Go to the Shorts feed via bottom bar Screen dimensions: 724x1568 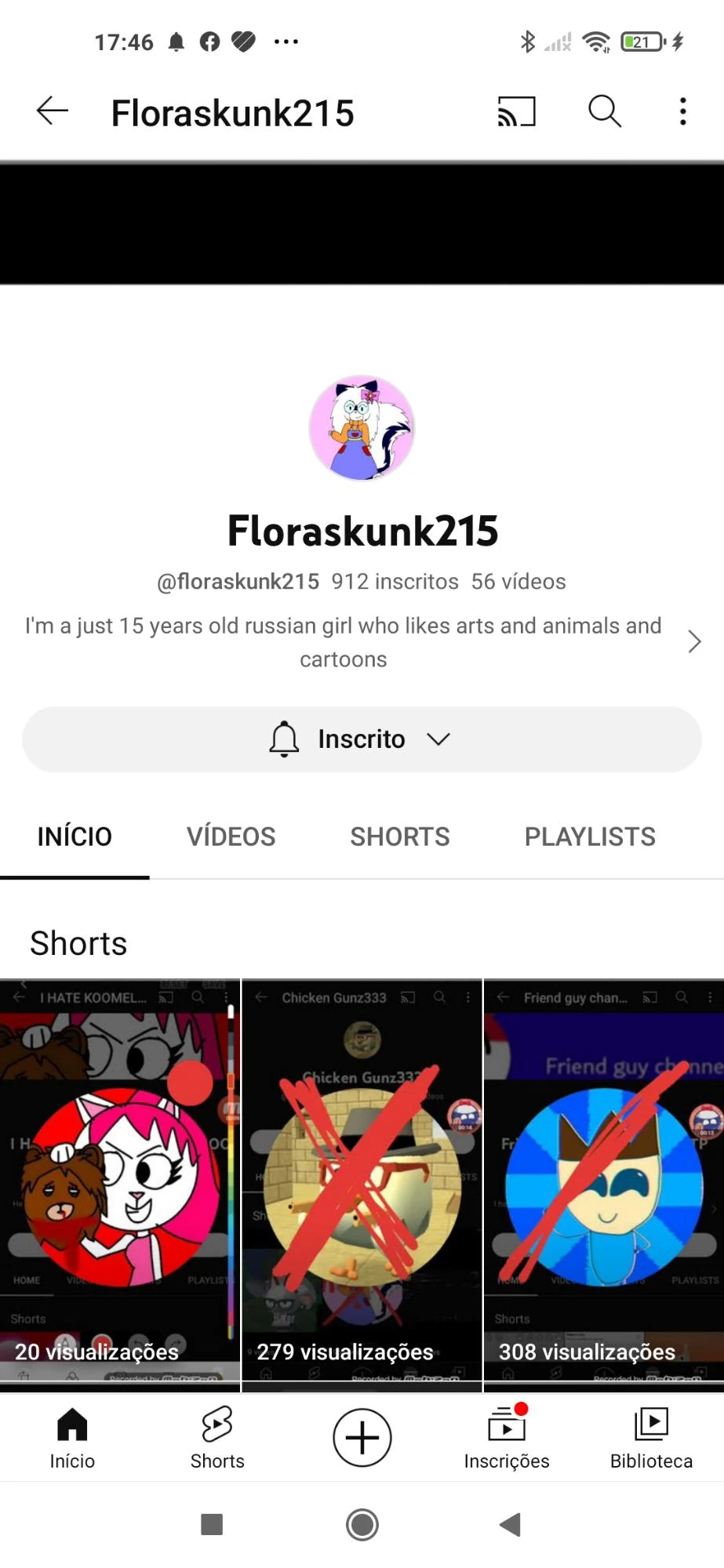[x=216, y=1438]
